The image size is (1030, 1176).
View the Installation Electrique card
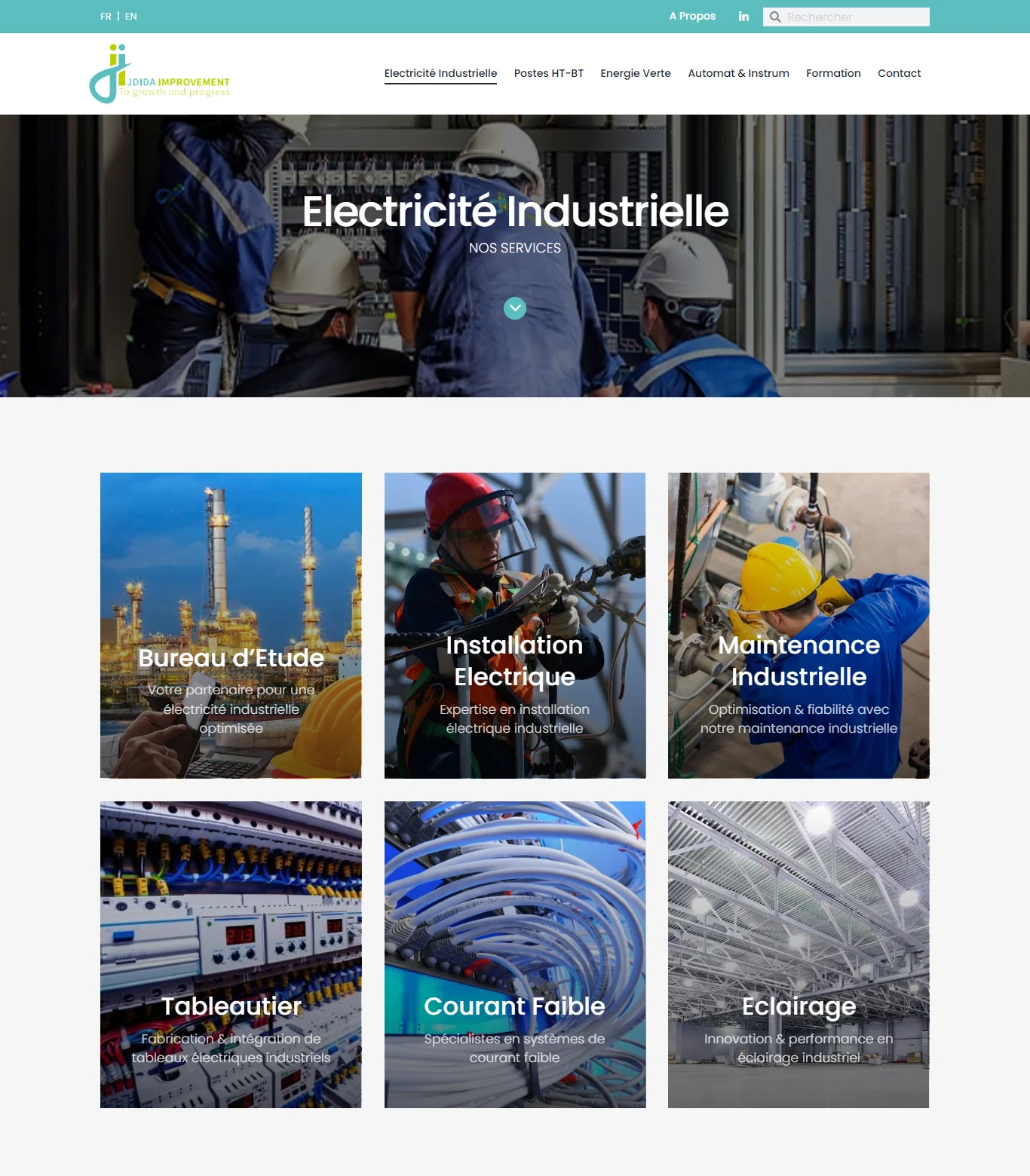tap(515, 626)
